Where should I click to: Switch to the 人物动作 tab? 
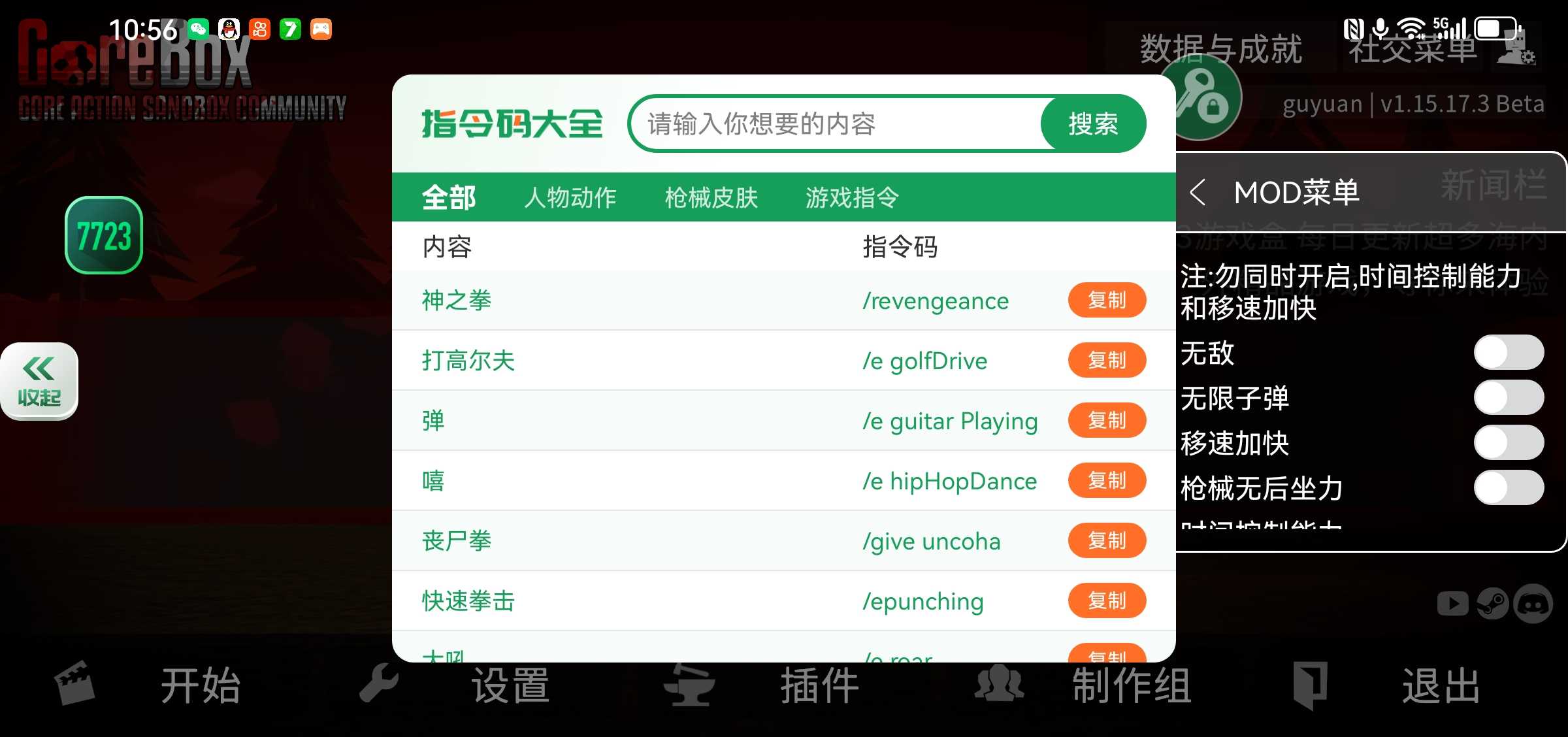(570, 197)
